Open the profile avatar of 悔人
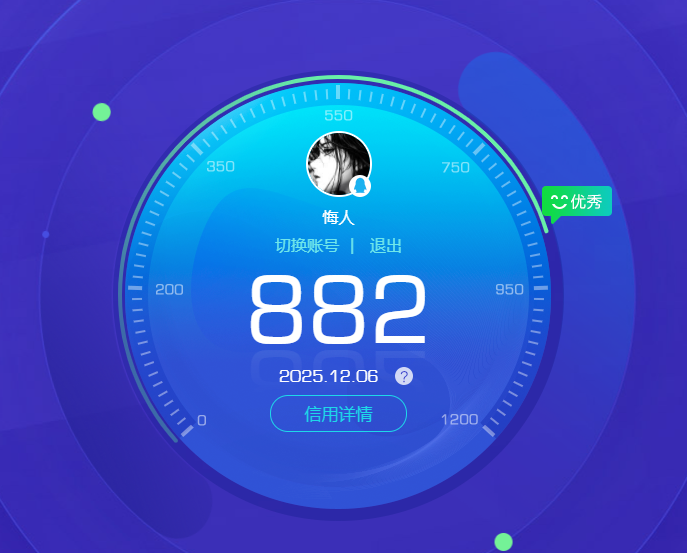 (x=338, y=164)
